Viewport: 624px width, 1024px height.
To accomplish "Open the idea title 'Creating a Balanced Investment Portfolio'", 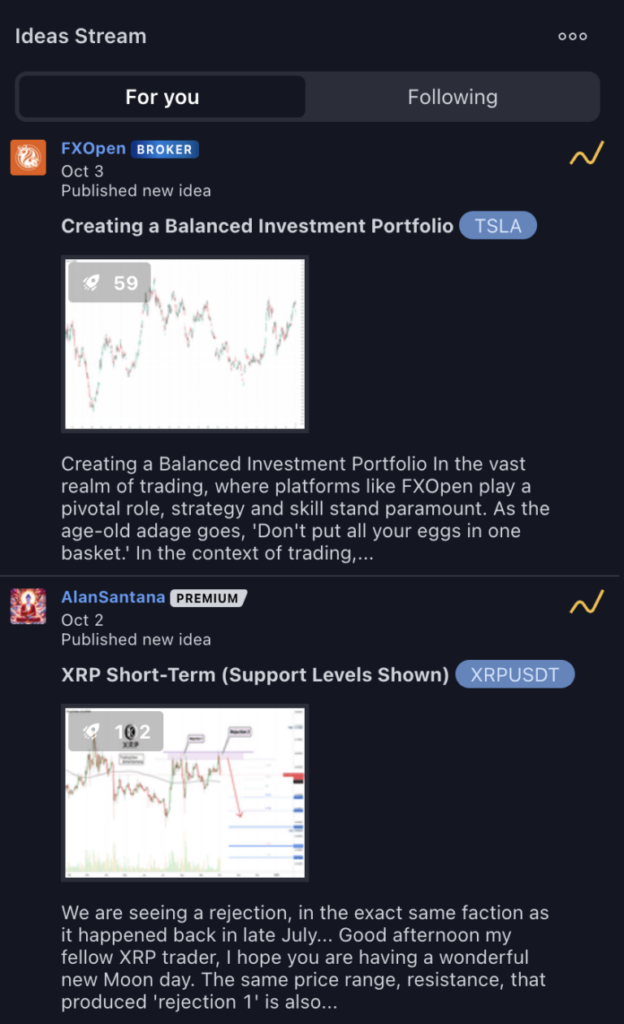I will [x=257, y=226].
